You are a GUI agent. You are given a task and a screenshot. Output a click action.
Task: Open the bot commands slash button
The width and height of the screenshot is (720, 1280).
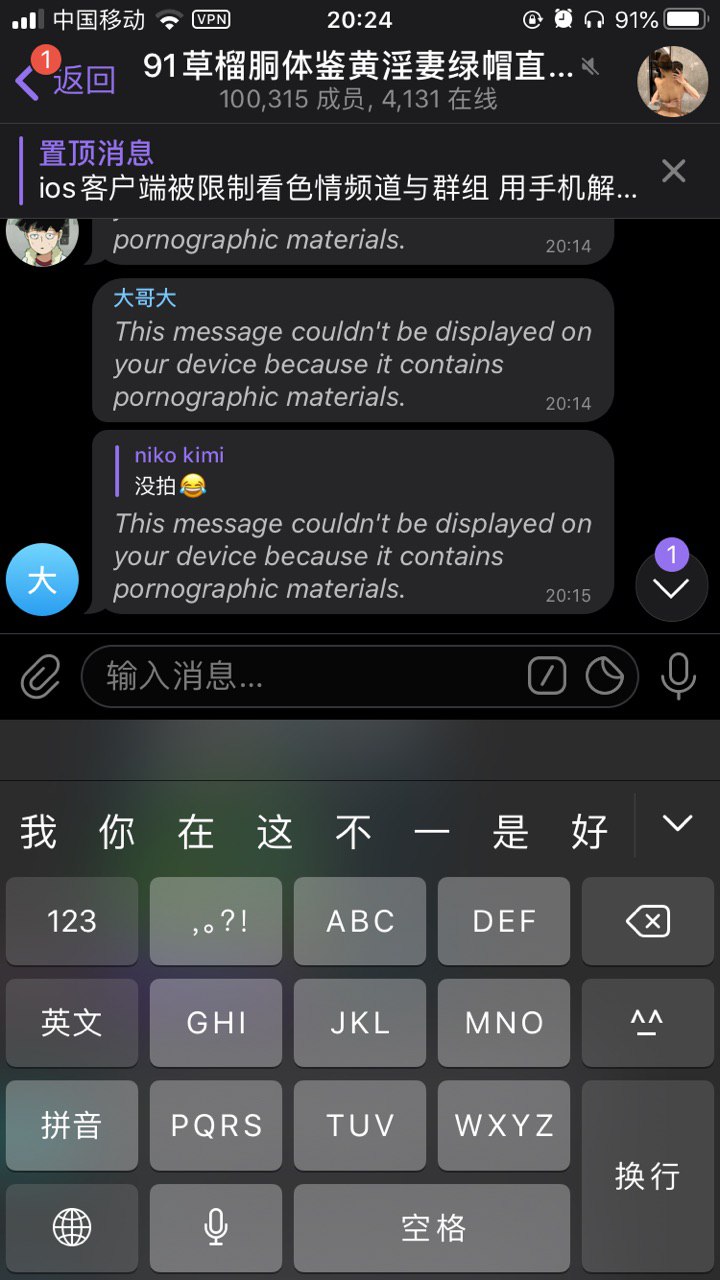tap(547, 677)
